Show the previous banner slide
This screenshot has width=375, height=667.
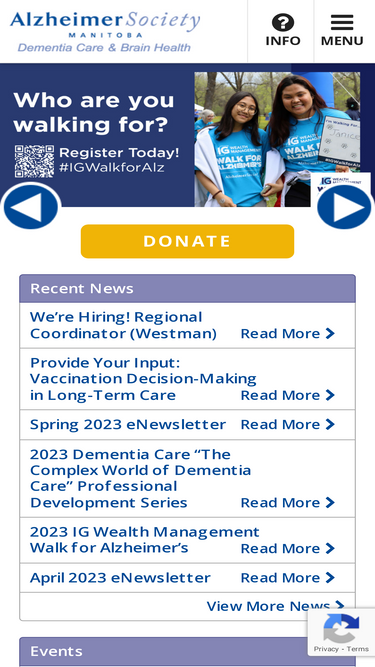coord(31,207)
